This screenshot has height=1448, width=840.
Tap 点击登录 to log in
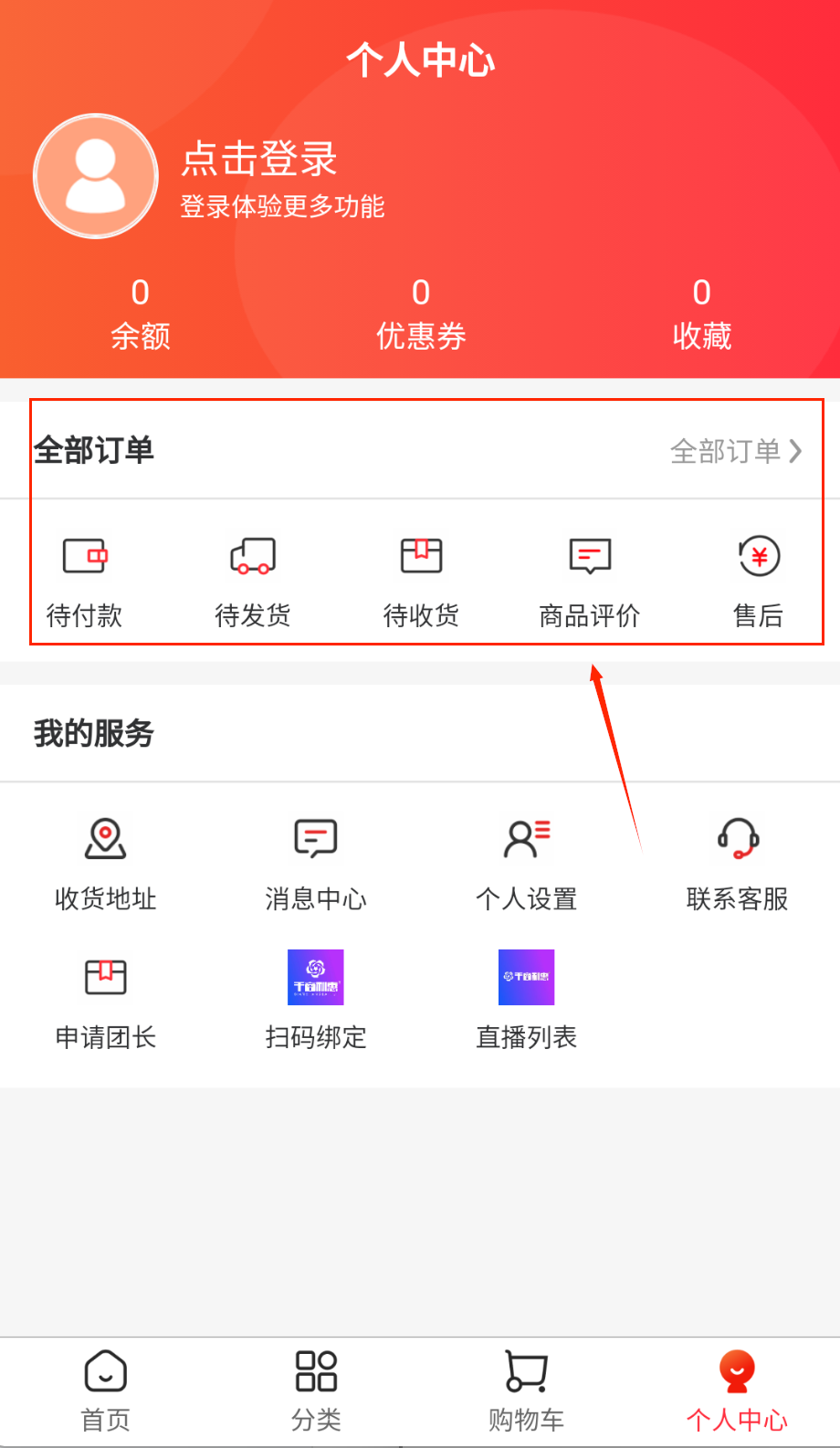(259, 160)
